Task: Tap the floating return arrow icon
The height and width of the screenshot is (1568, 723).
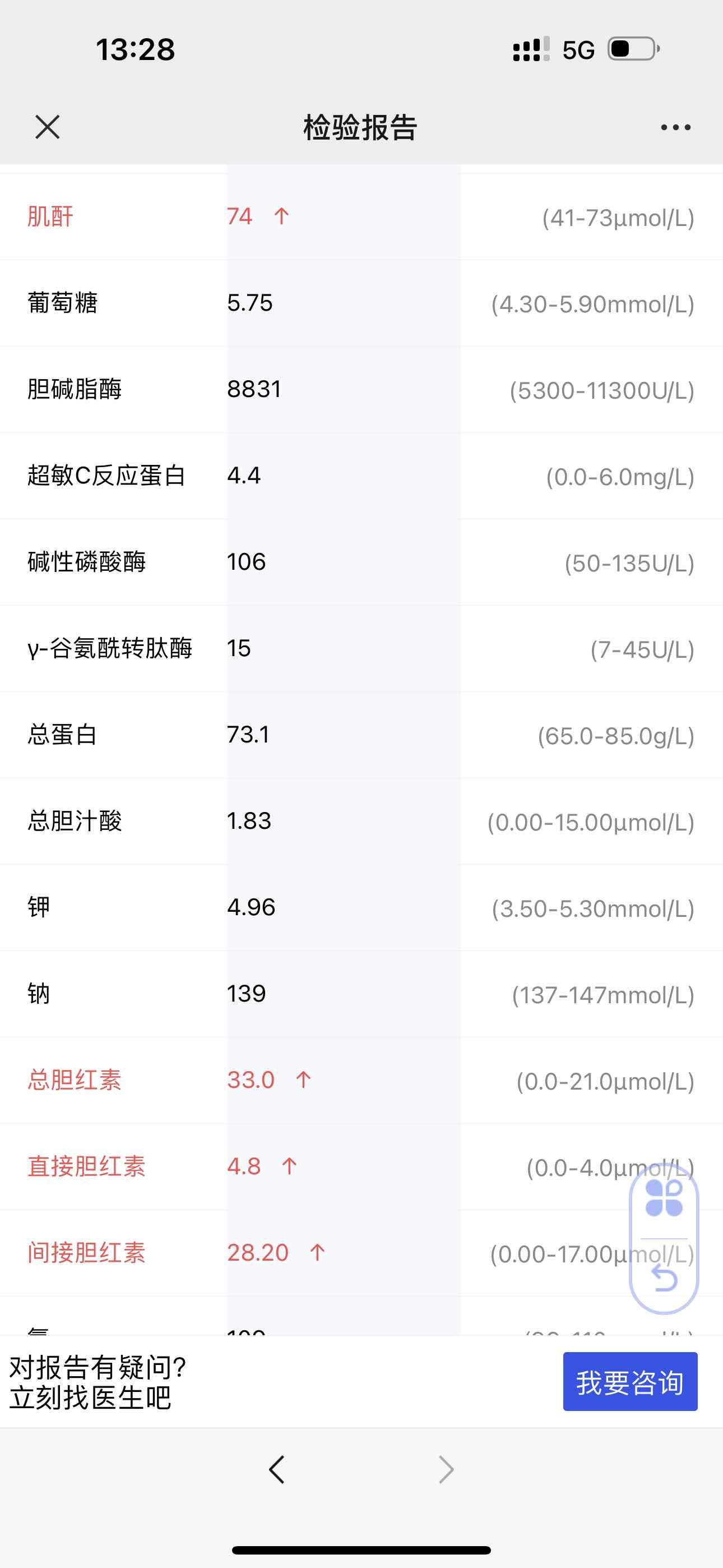Action: click(x=664, y=1277)
